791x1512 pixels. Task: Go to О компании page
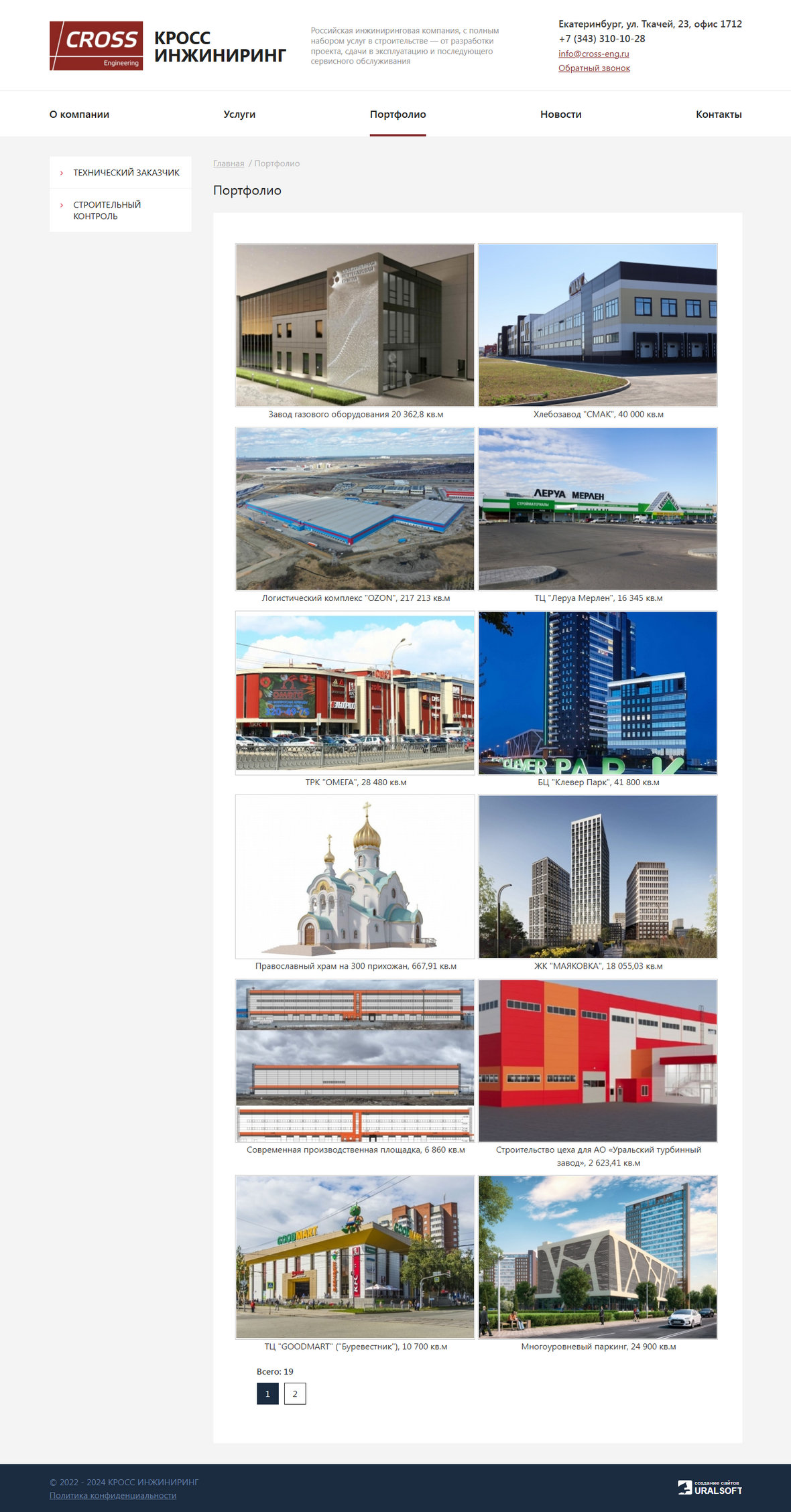(79, 115)
